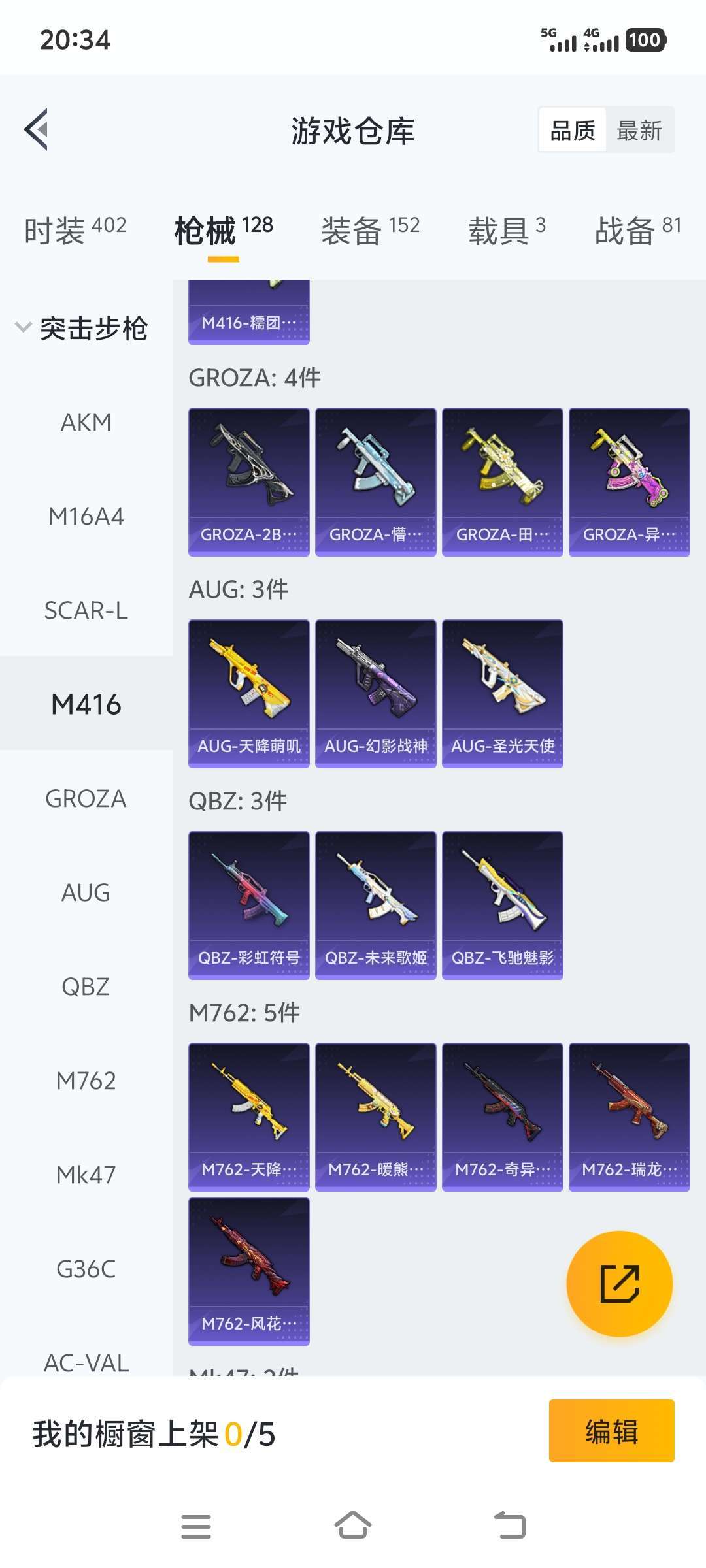
Task: Select AKM in the side list
Action: point(86,422)
